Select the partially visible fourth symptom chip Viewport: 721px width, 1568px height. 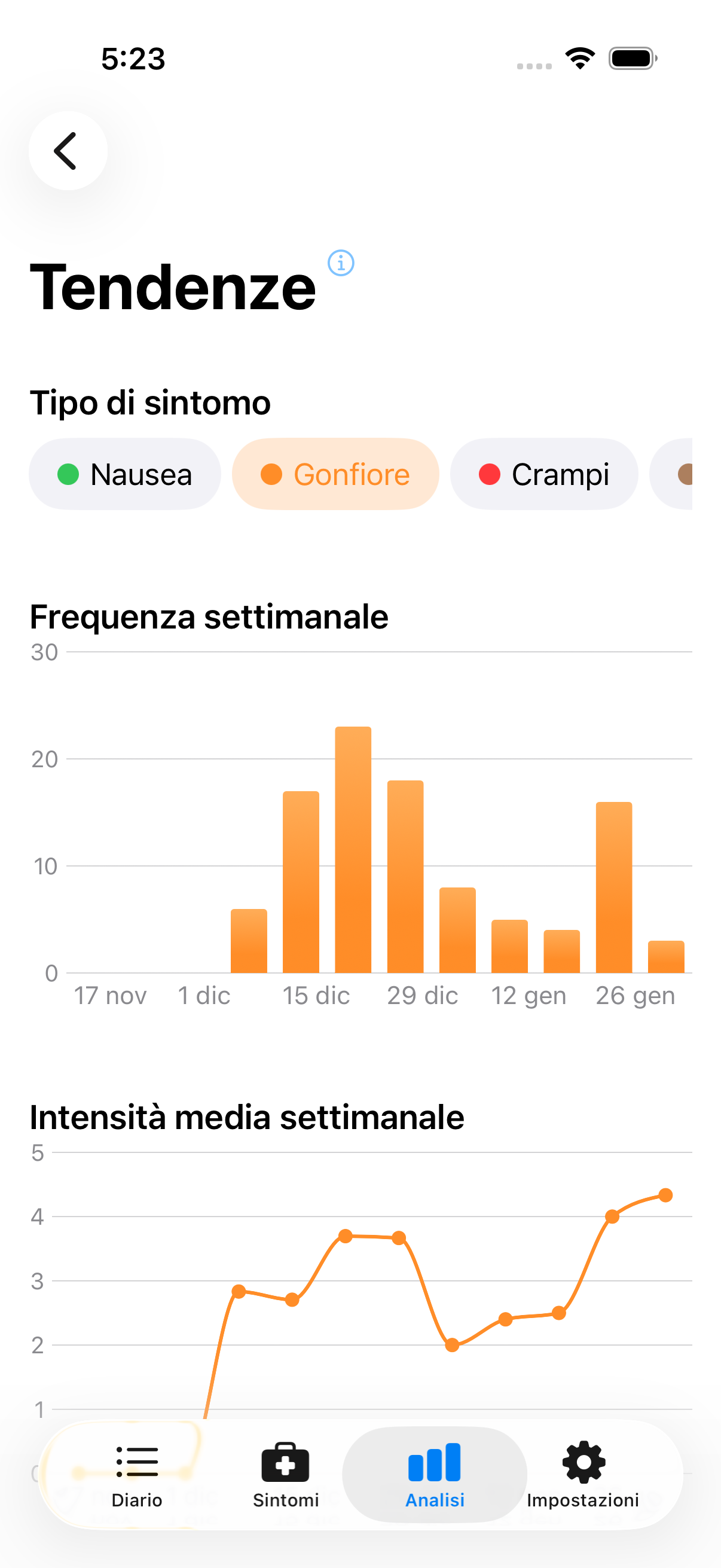coord(688,474)
